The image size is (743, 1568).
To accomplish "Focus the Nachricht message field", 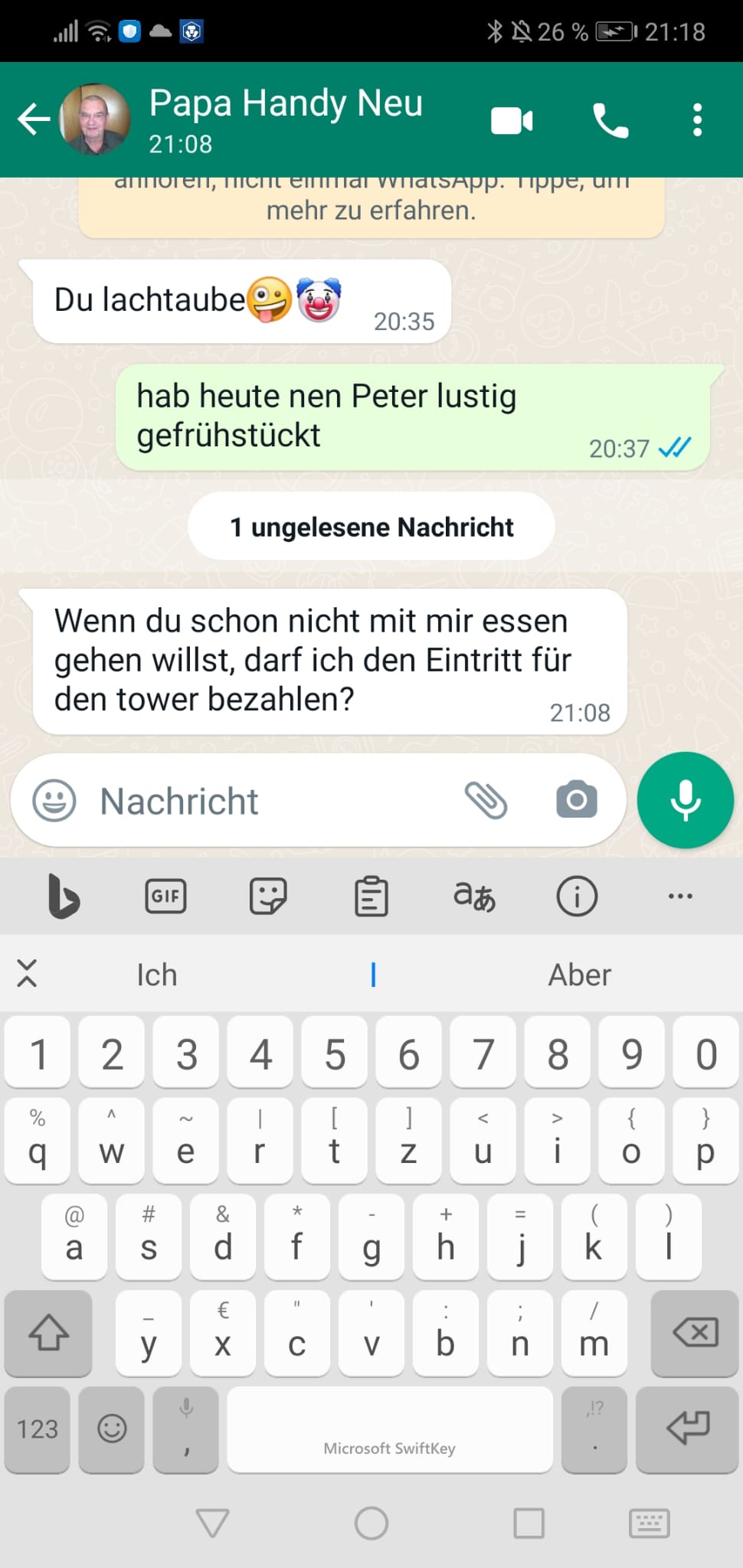I will [x=268, y=802].
